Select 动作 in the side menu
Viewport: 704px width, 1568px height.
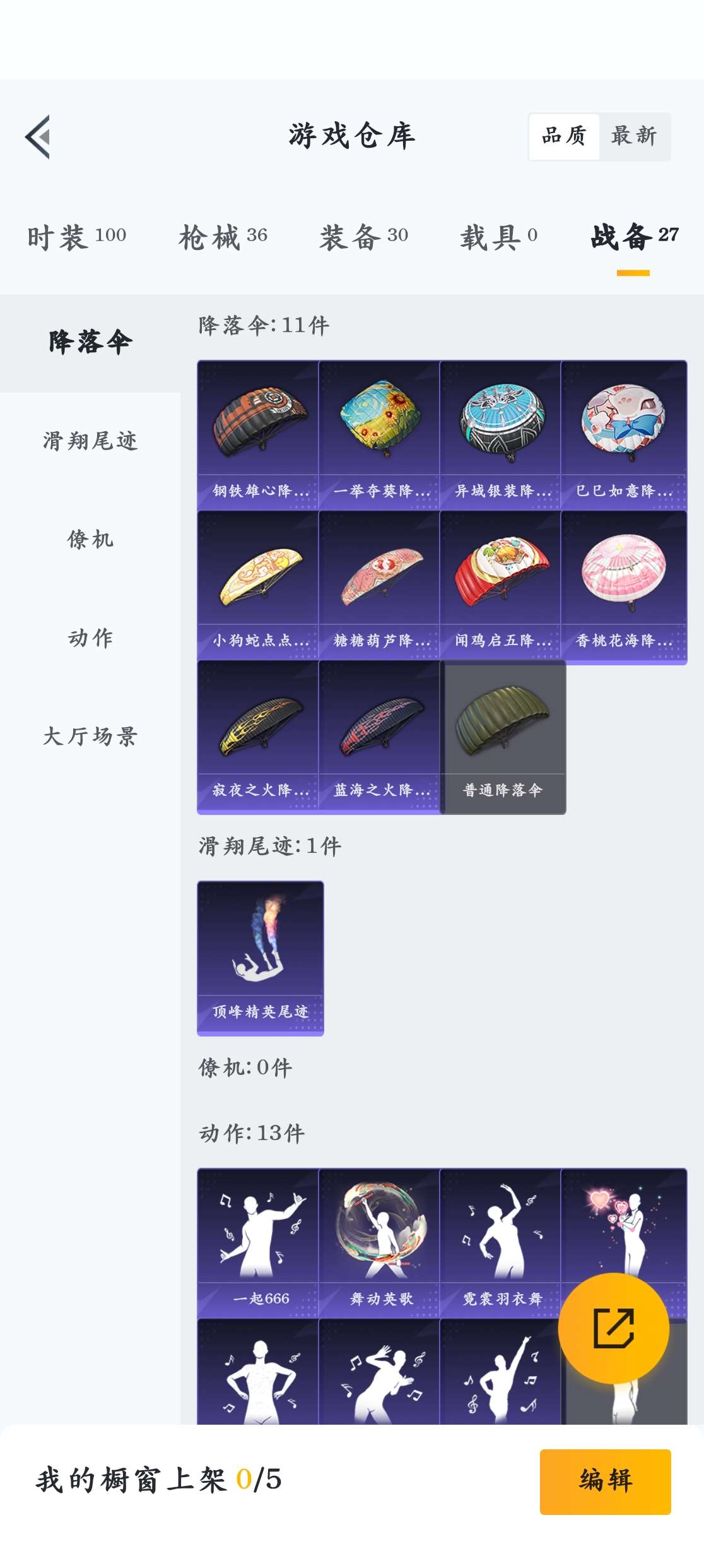click(90, 638)
